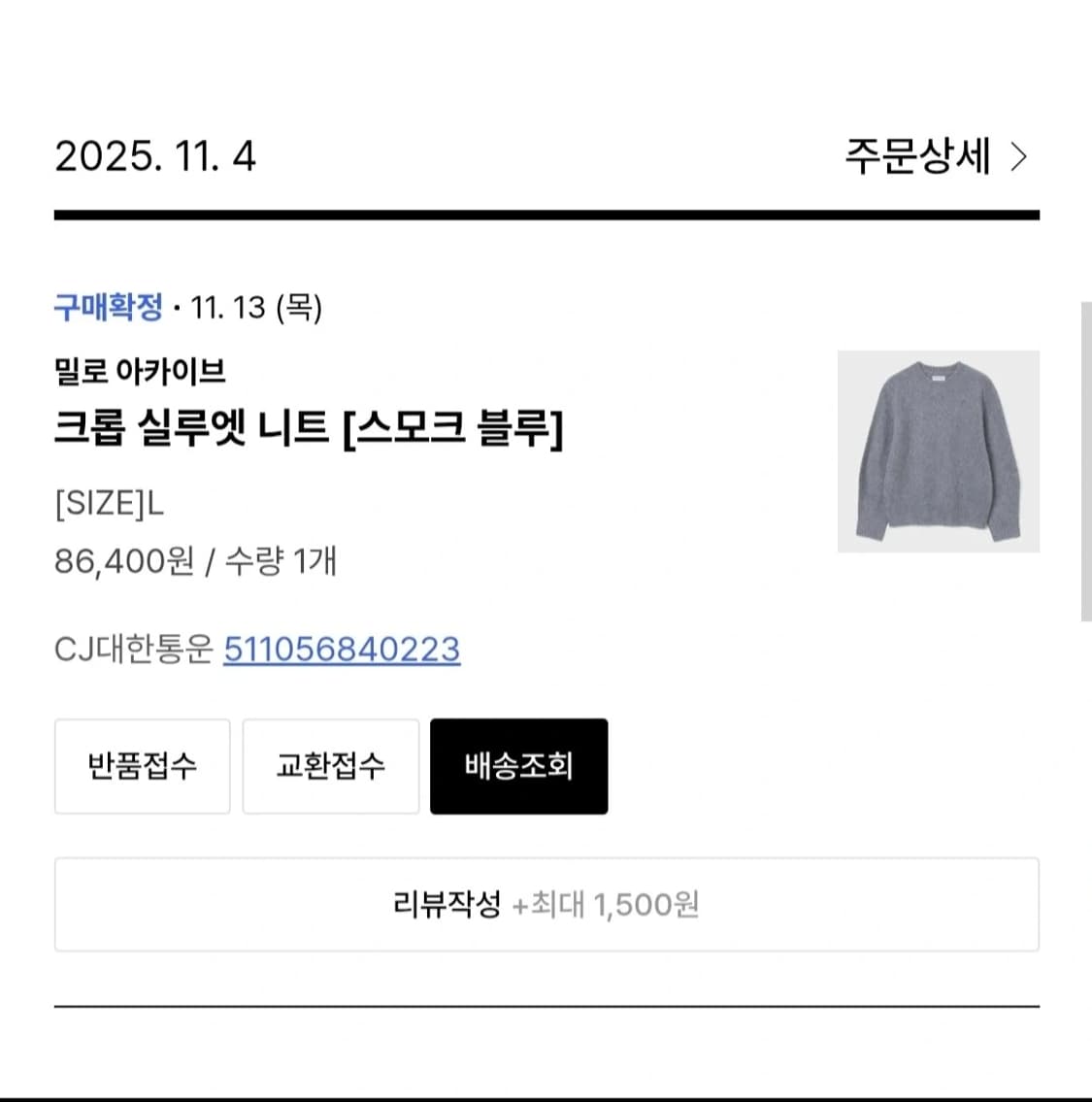Image resolution: width=1092 pixels, height=1102 pixels.
Task: Click the order date 2025. 11. 4
Action: (x=155, y=157)
